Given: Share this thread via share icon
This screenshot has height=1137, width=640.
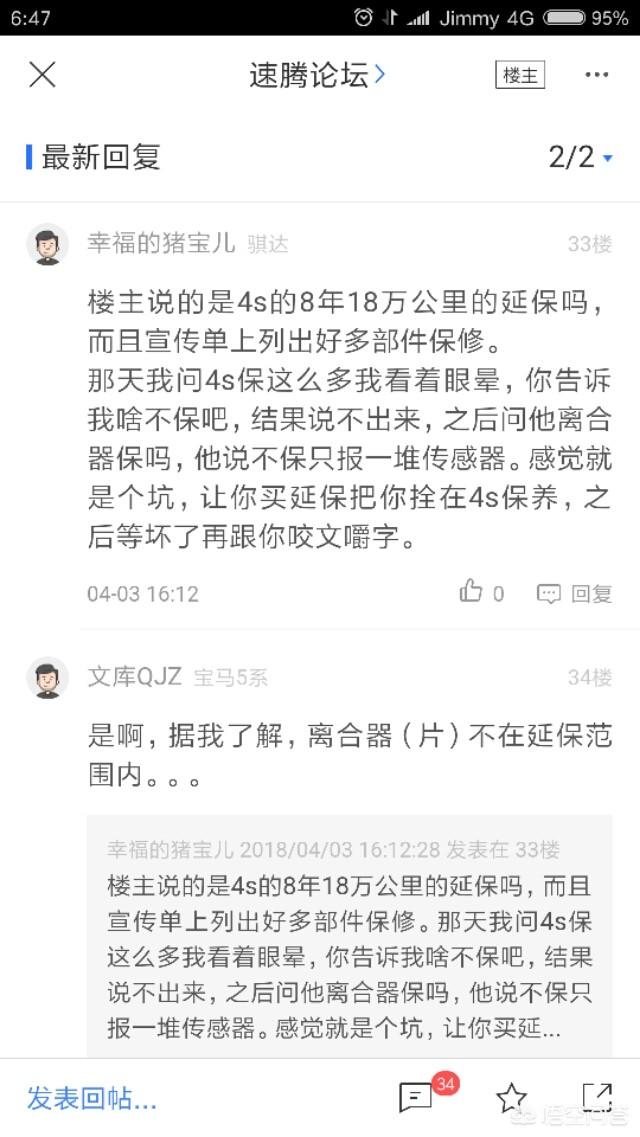Looking at the screenshot, I should pyautogui.click(x=597, y=1097).
